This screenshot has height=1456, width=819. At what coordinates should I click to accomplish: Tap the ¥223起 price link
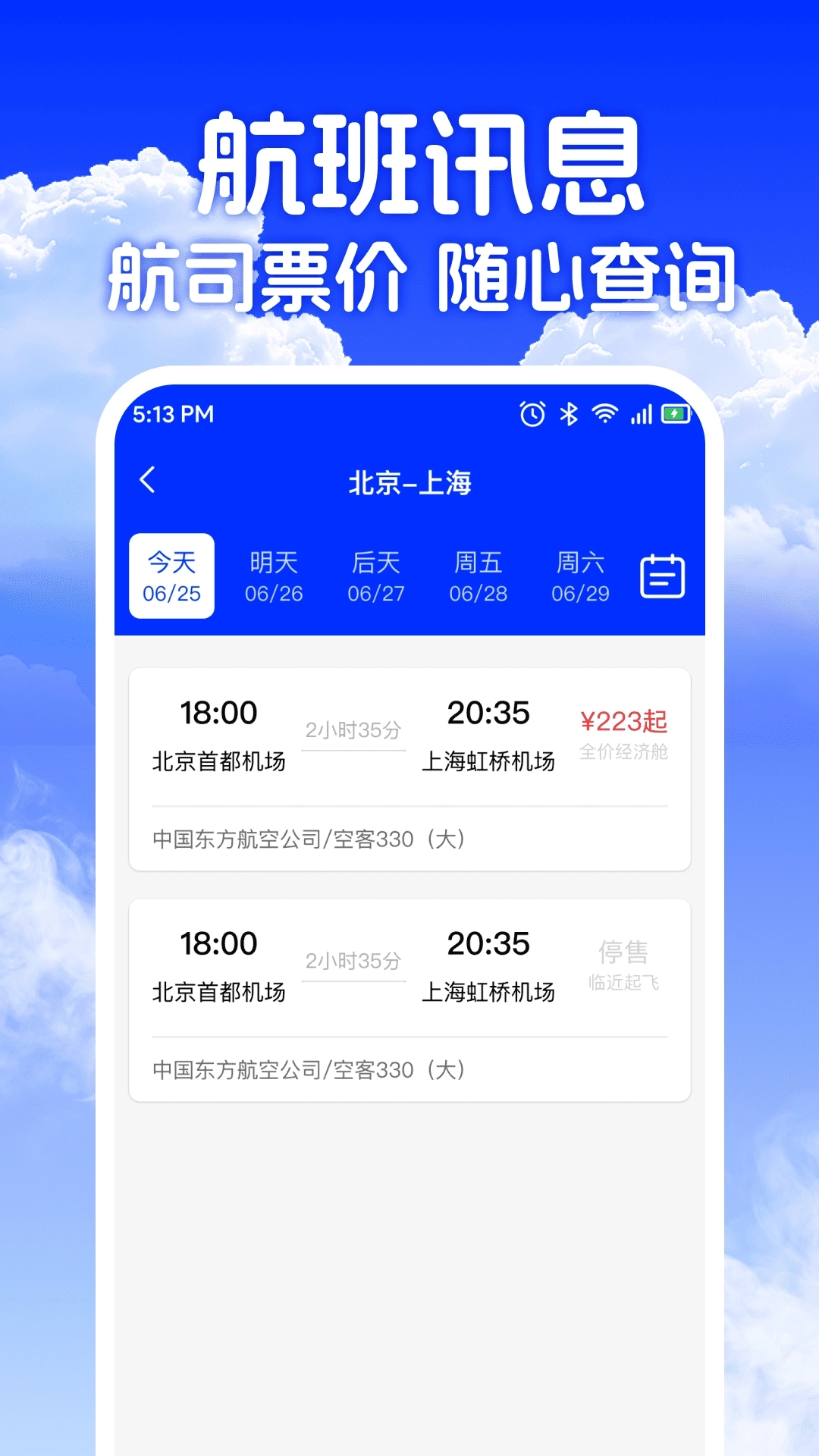(623, 721)
